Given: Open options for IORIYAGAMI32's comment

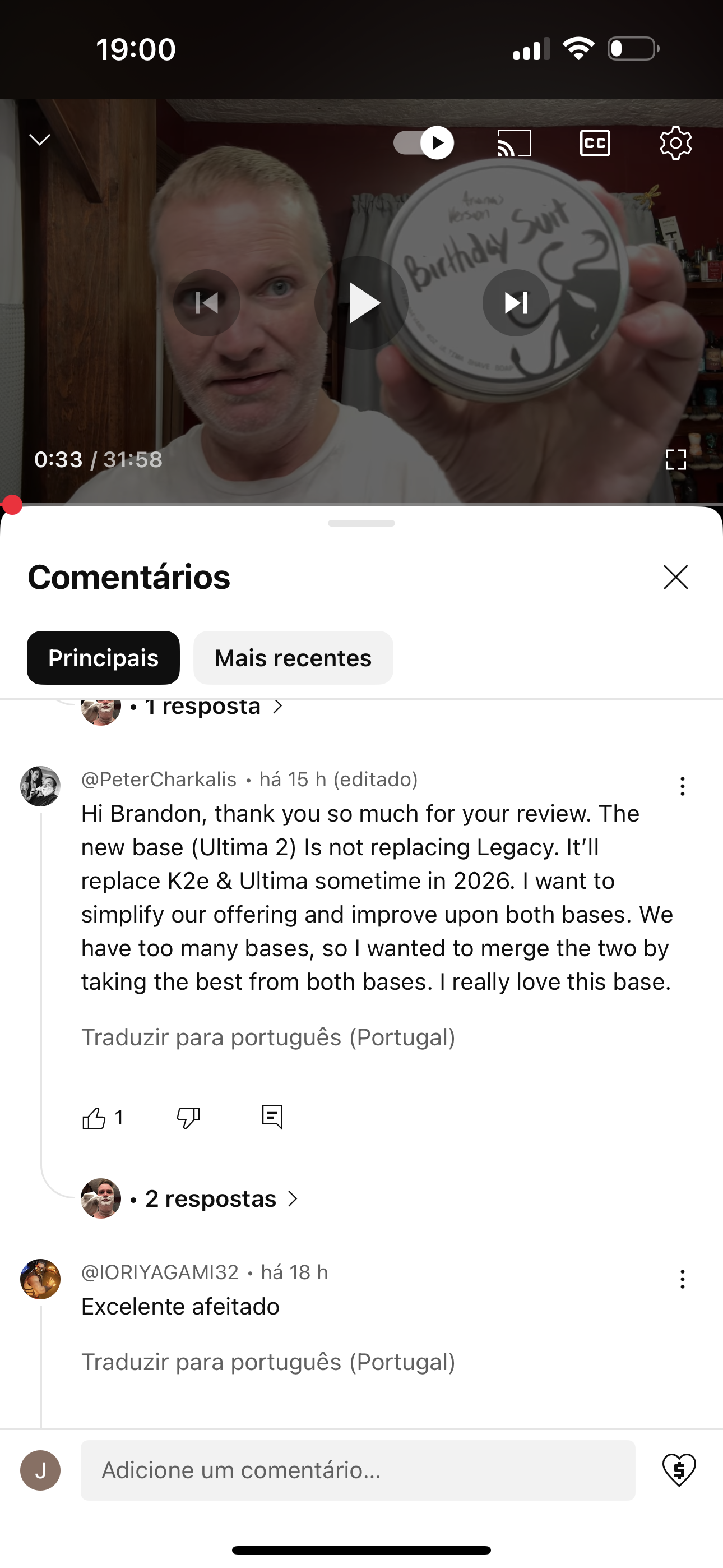Looking at the screenshot, I should point(682,1280).
